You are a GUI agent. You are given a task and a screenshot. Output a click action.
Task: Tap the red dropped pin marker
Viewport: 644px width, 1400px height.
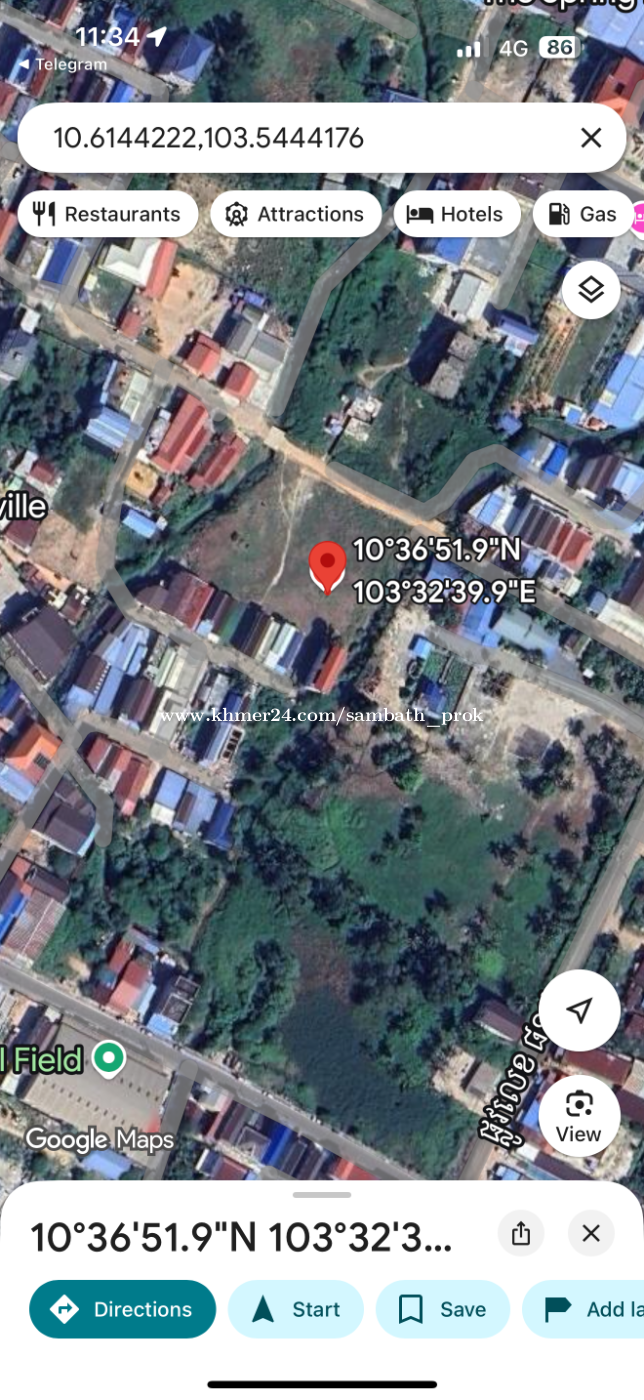[326, 567]
